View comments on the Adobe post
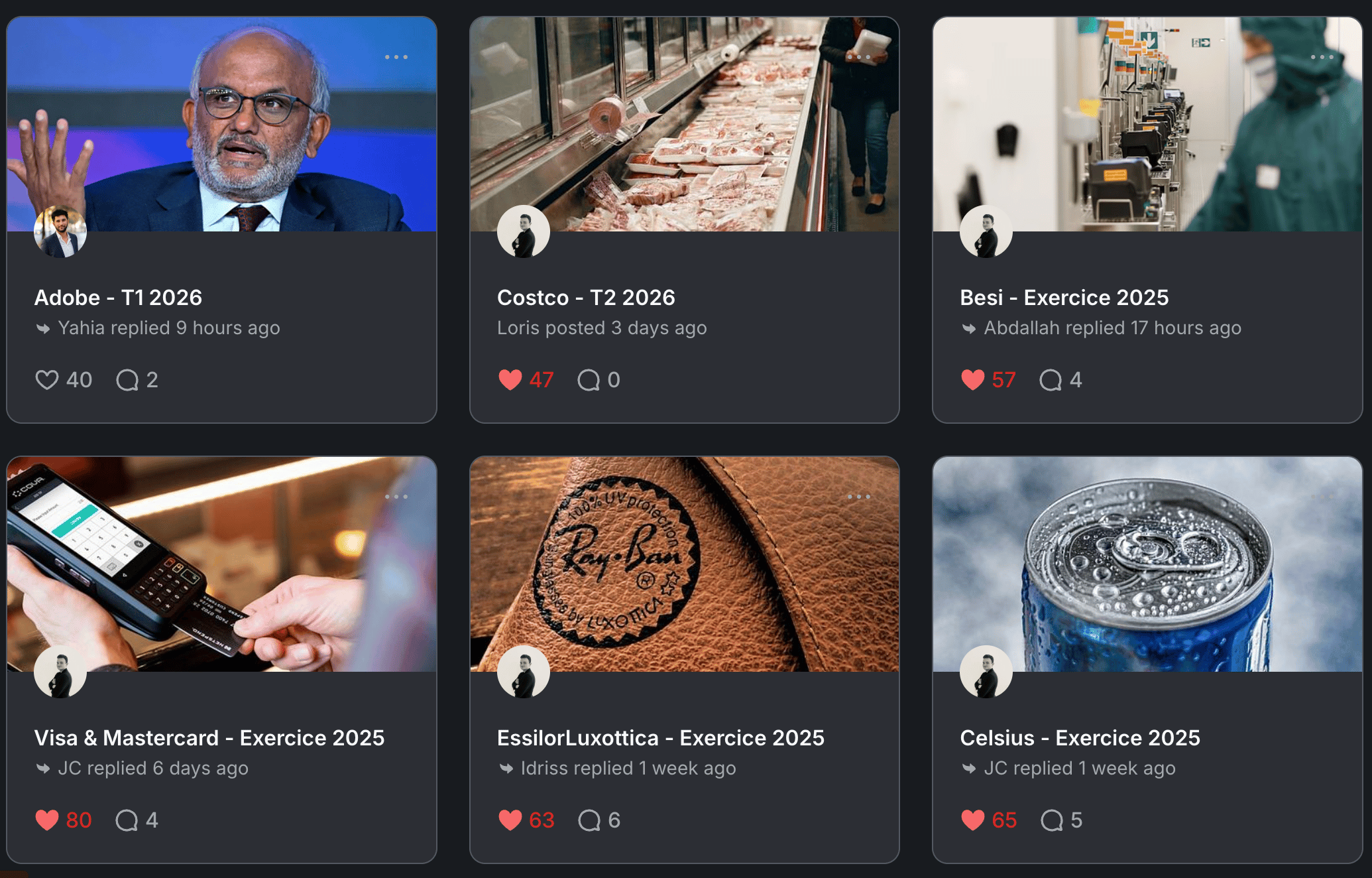This screenshot has width=1372, height=878. 127,380
